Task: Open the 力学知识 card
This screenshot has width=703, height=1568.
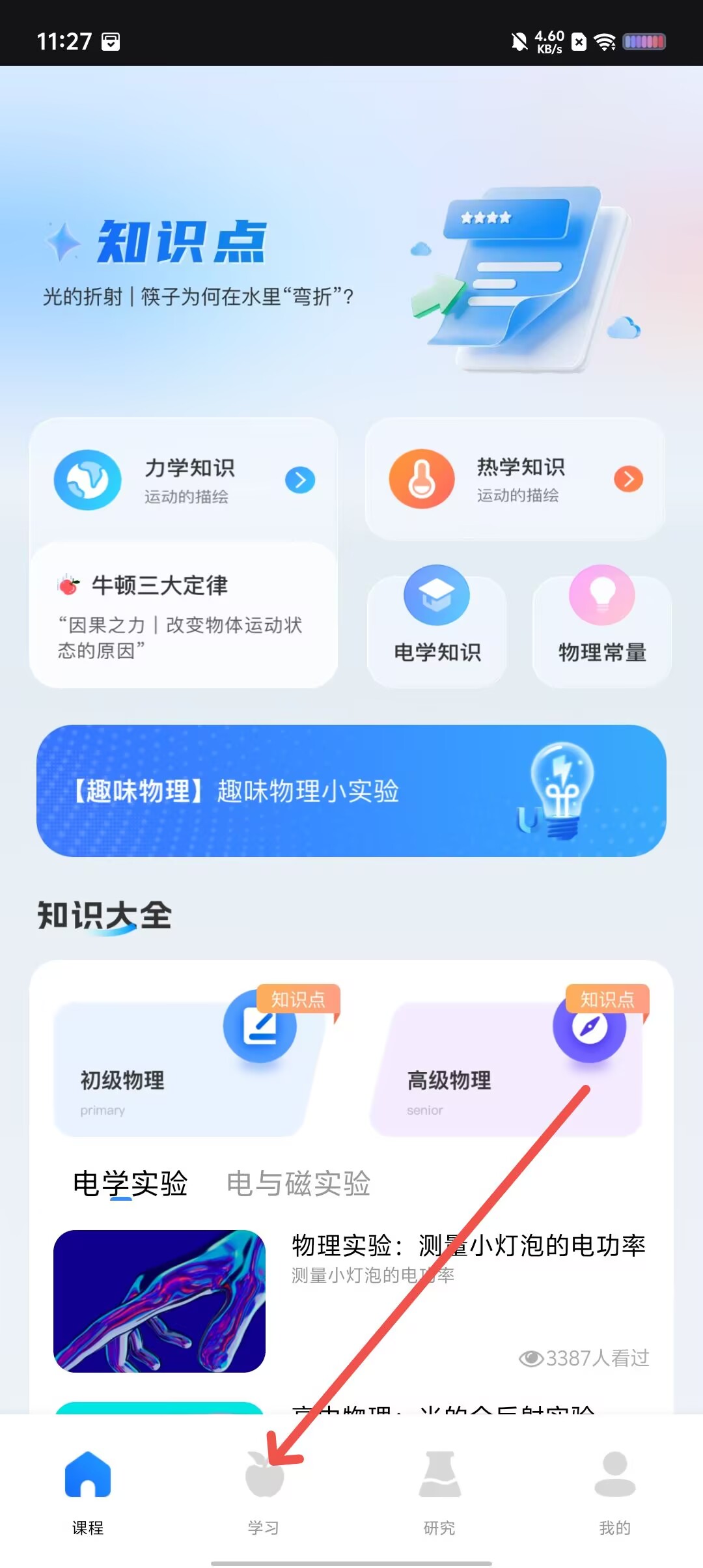Action: (x=184, y=481)
